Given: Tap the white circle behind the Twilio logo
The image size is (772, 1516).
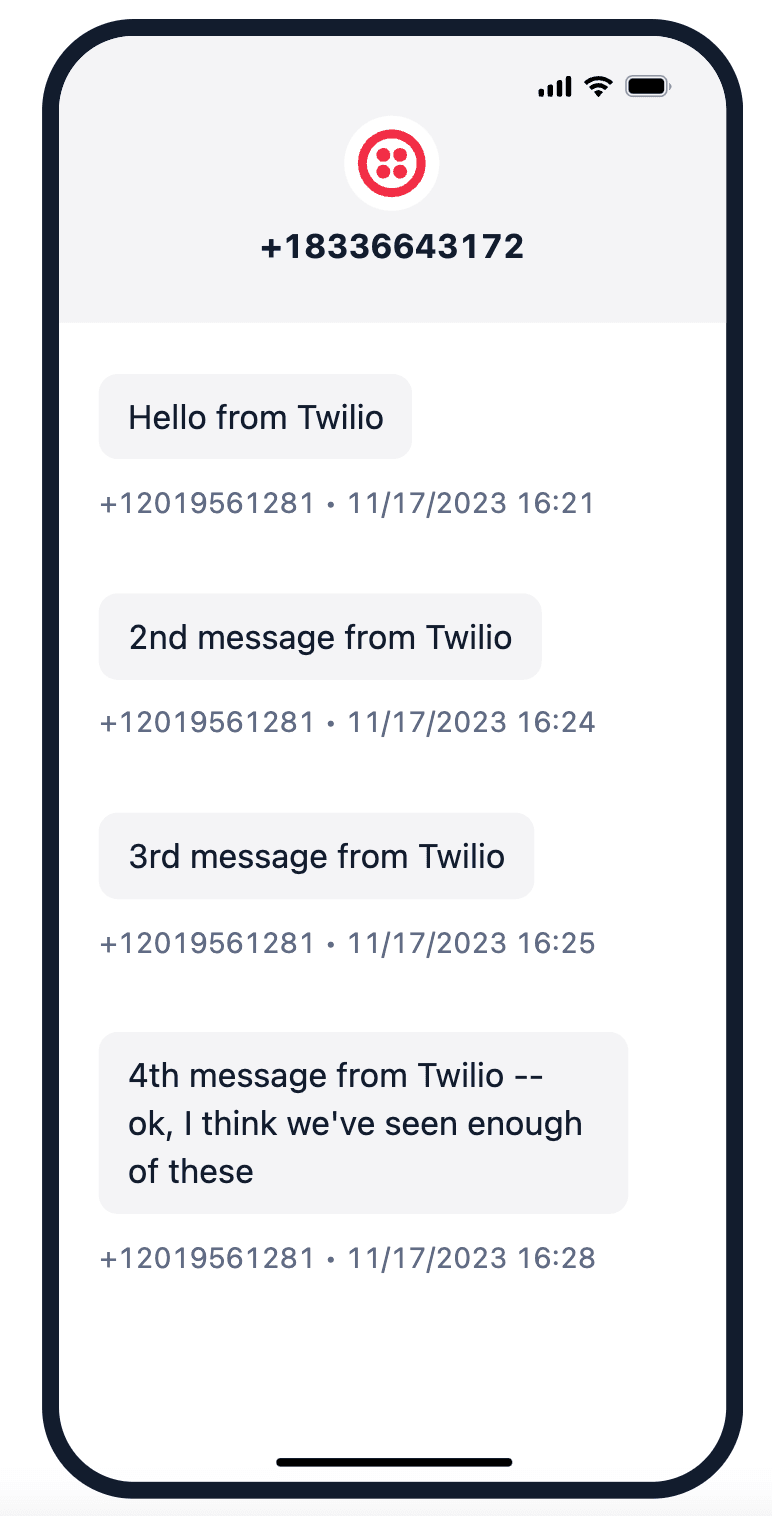Looking at the screenshot, I should (x=391, y=163).
